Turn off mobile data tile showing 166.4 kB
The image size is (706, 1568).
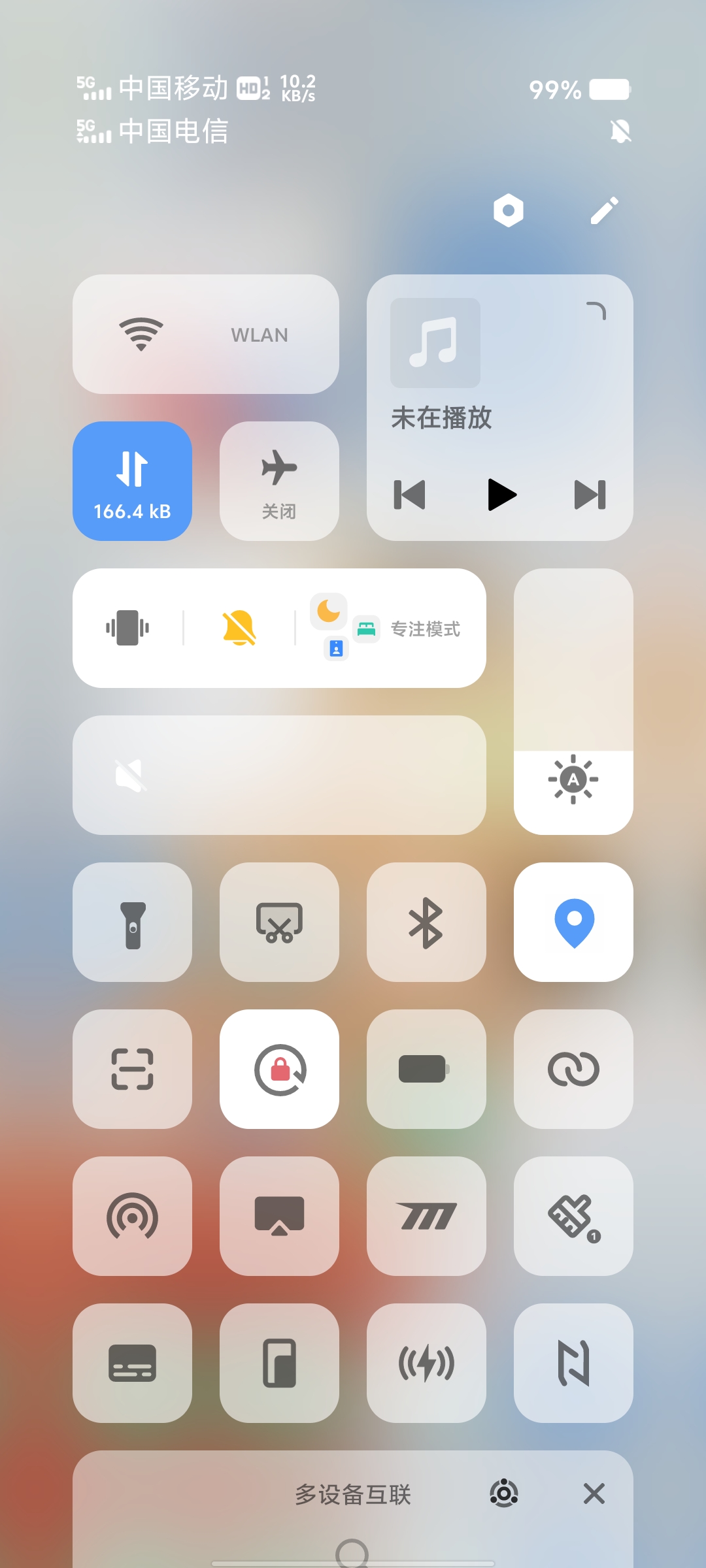pyautogui.click(x=132, y=481)
